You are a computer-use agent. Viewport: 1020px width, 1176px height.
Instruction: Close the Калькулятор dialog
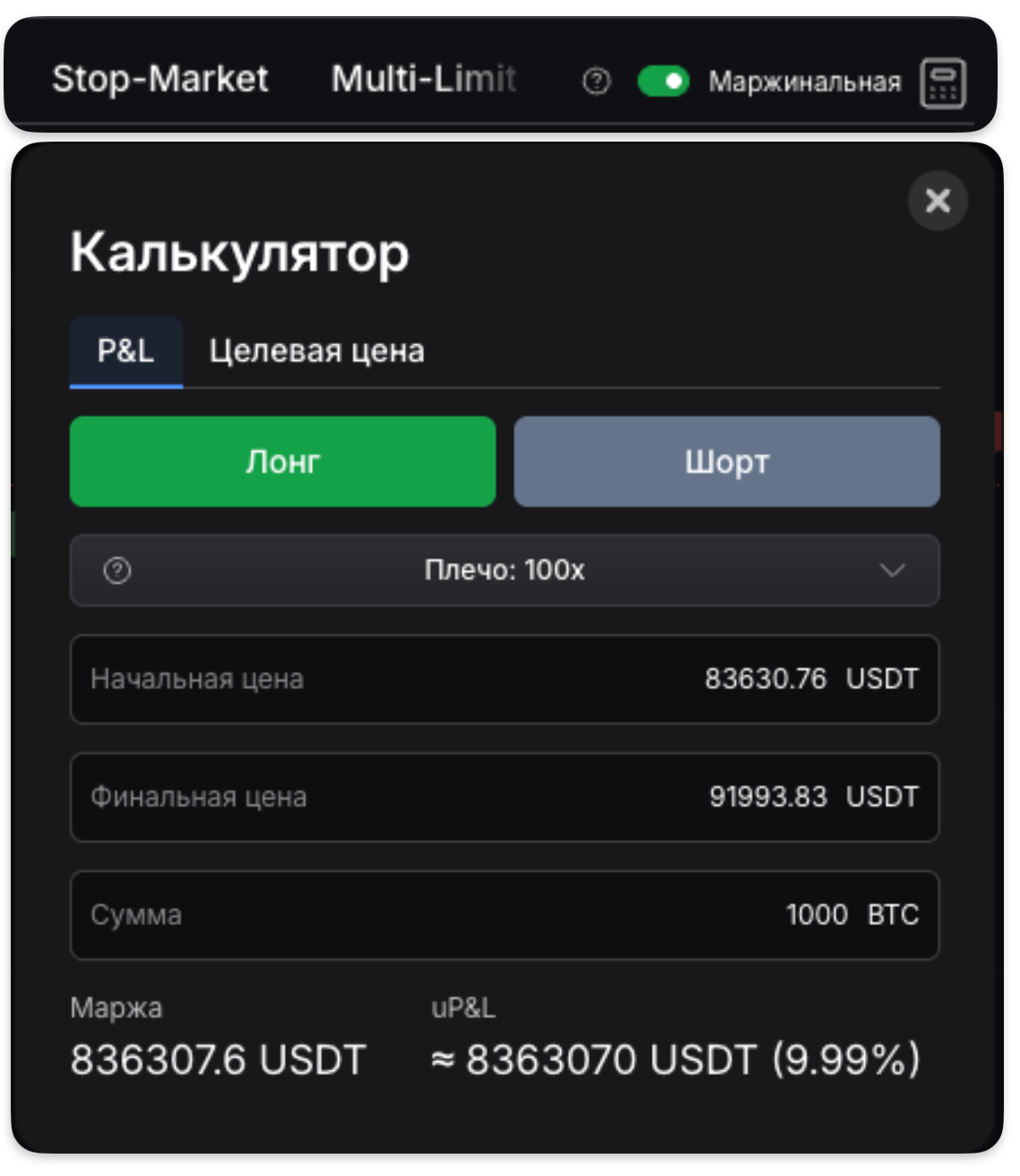tap(937, 201)
